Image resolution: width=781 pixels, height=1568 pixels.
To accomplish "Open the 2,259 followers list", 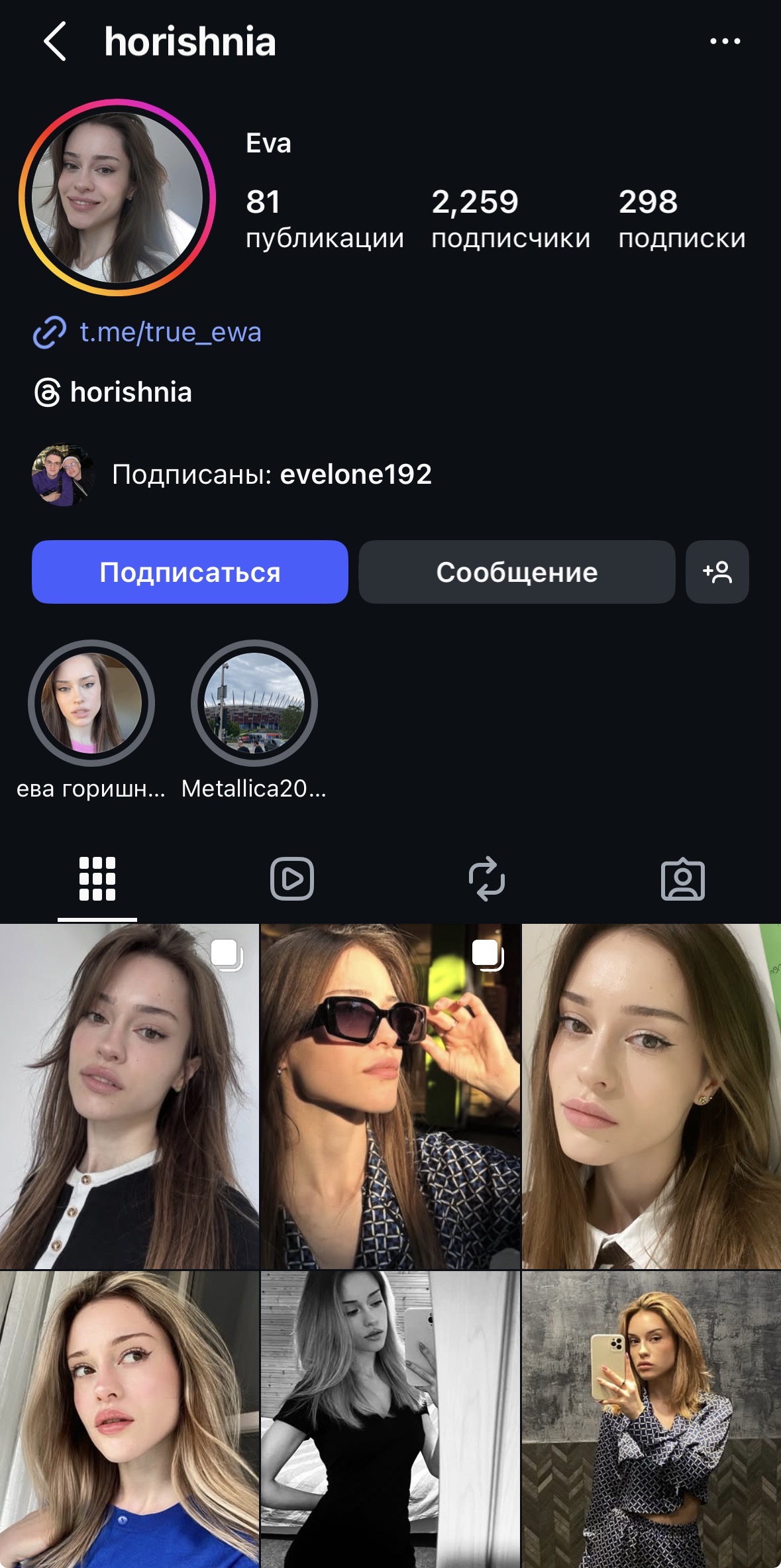I will [x=510, y=219].
